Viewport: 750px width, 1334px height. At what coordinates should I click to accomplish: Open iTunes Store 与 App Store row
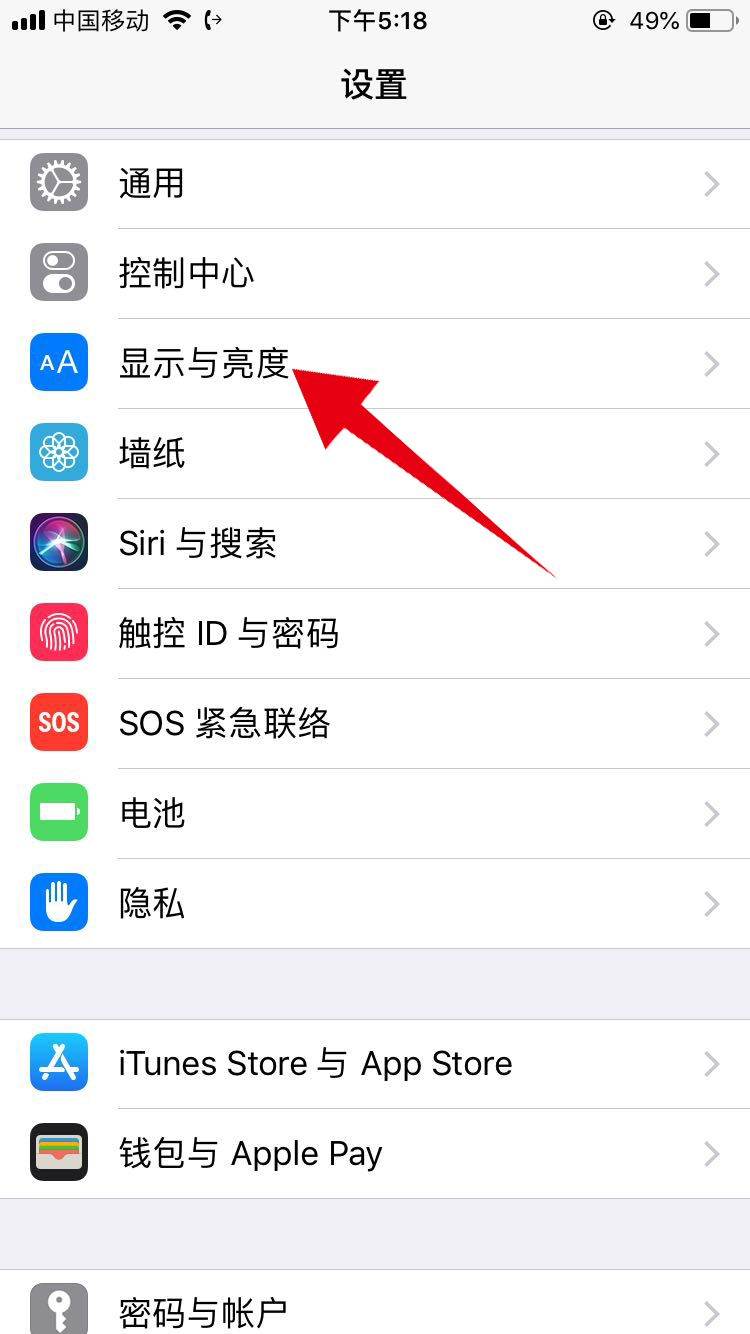tap(375, 1064)
